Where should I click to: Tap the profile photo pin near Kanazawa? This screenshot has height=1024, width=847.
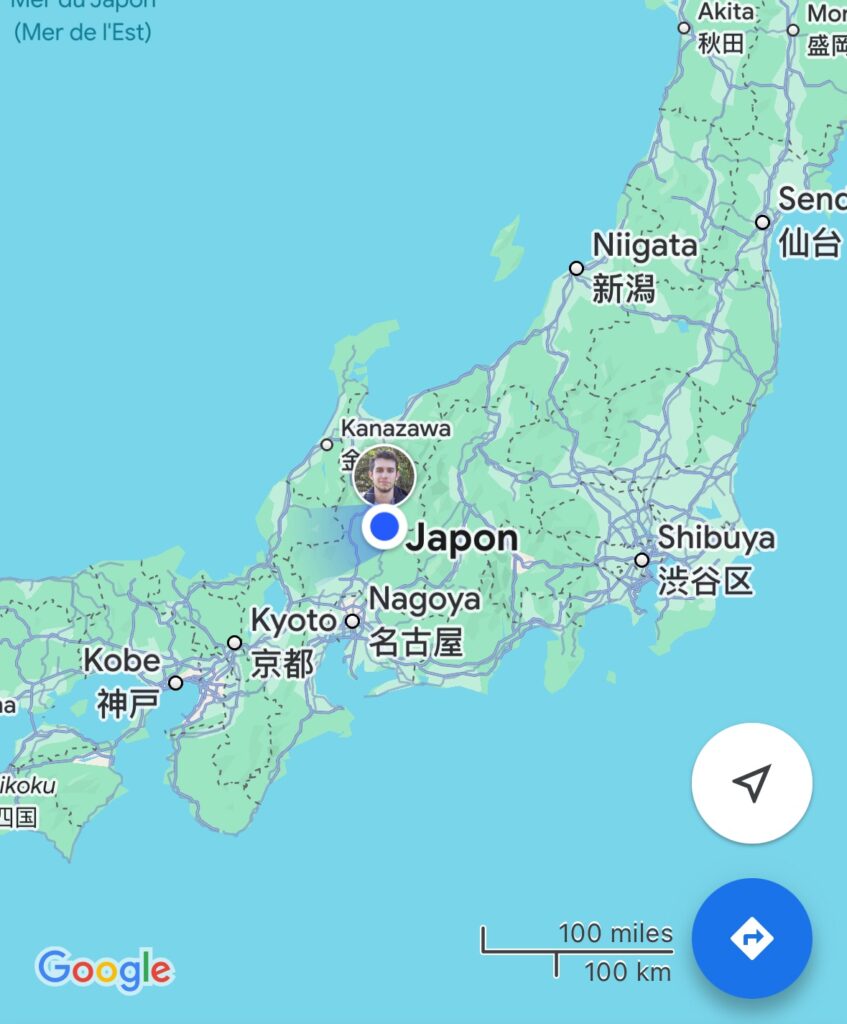385,476
